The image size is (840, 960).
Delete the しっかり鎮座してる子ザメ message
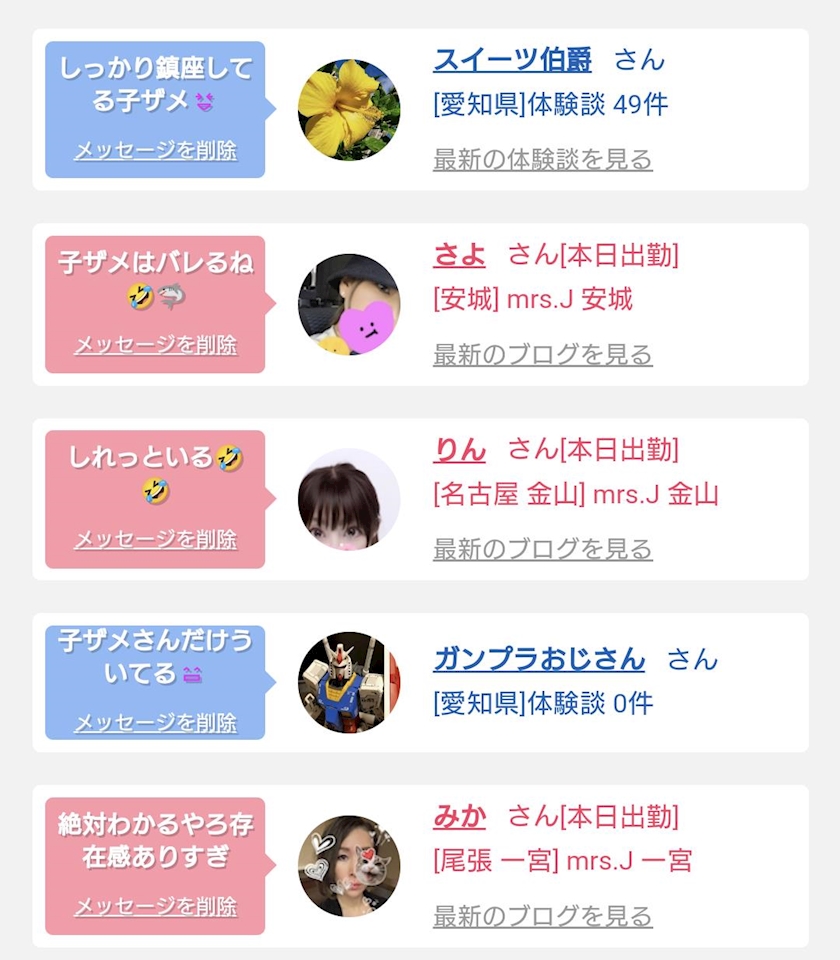coord(156,150)
